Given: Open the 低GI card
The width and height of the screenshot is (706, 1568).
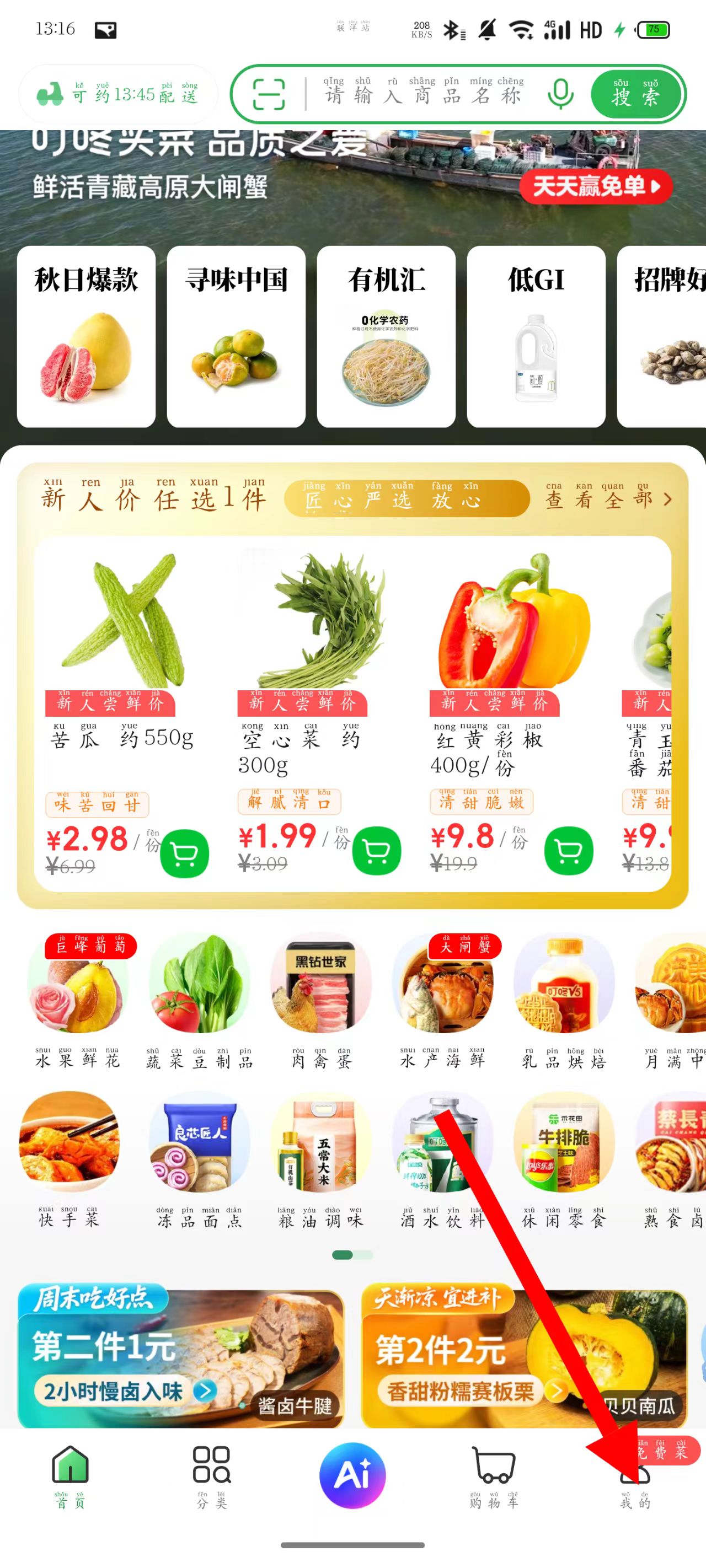Looking at the screenshot, I should coord(536,337).
